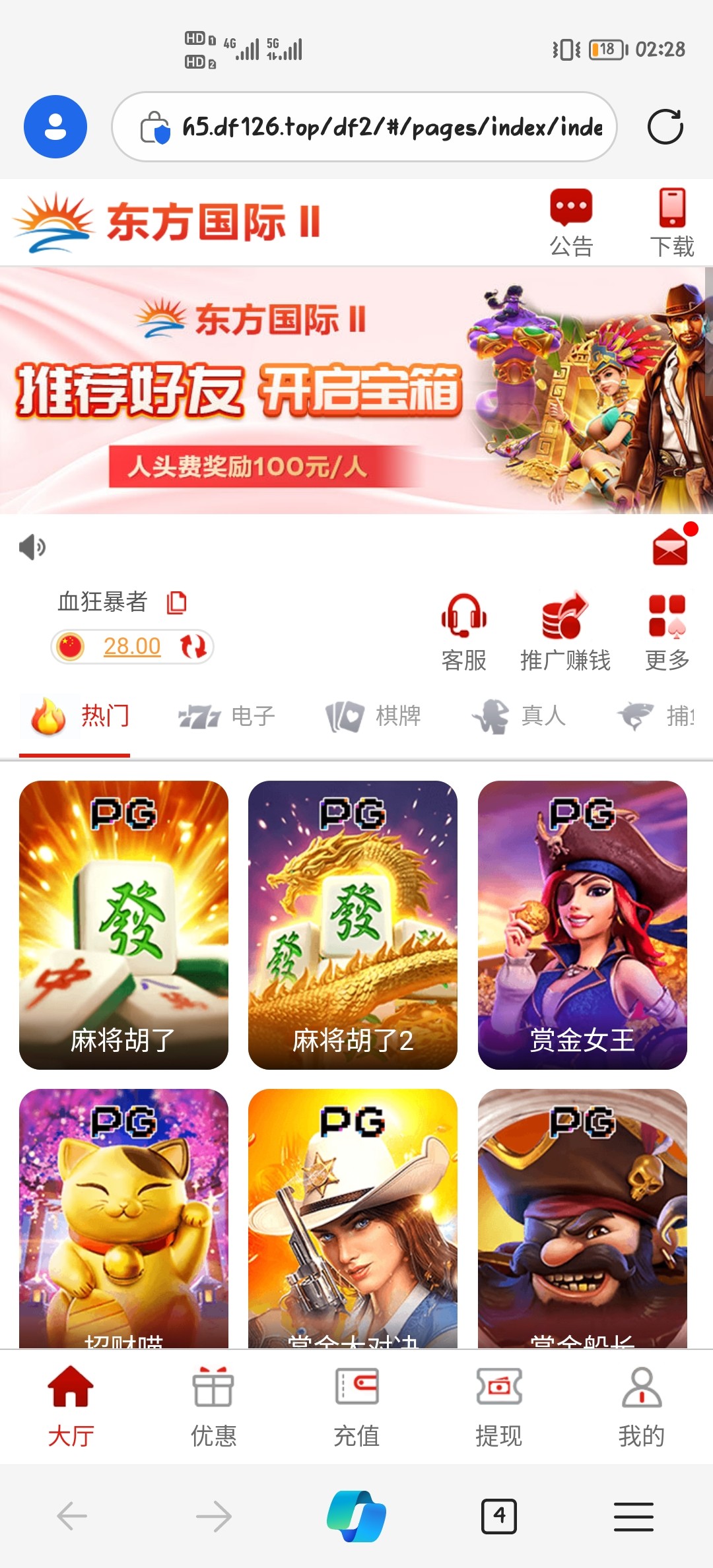713x1568 pixels.
Task: Open the 公告 announcements icon
Action: 571,222
